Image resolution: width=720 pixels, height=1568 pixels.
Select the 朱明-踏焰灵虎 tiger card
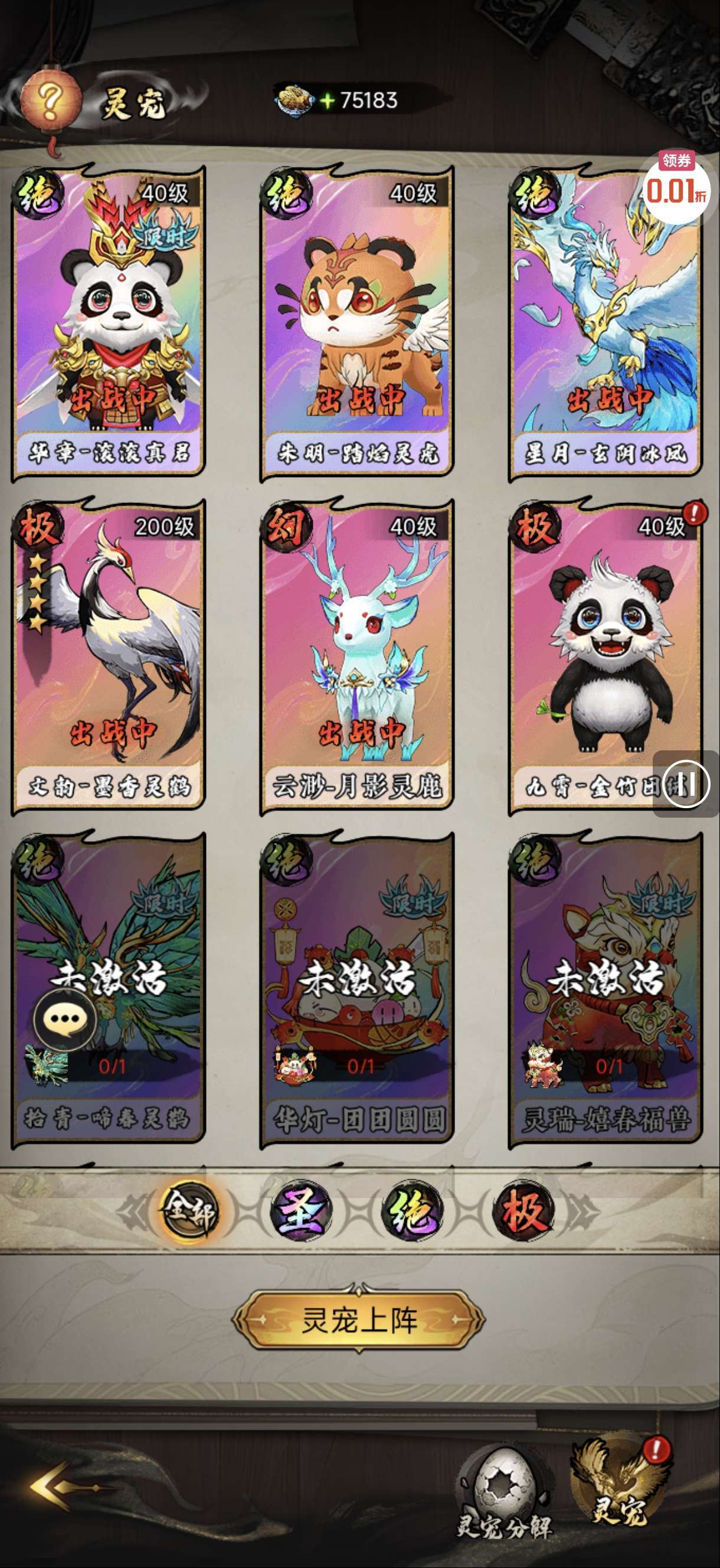pyautogui.click(x=356, y=321)
